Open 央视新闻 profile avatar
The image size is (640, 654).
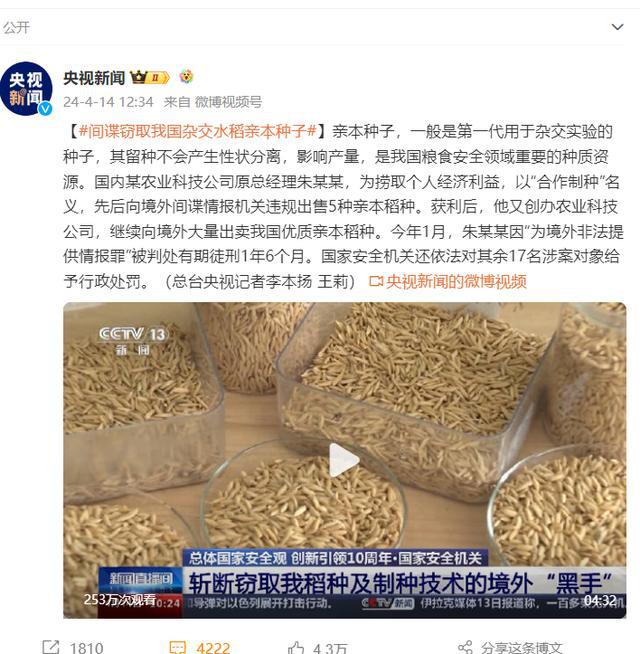26,88
